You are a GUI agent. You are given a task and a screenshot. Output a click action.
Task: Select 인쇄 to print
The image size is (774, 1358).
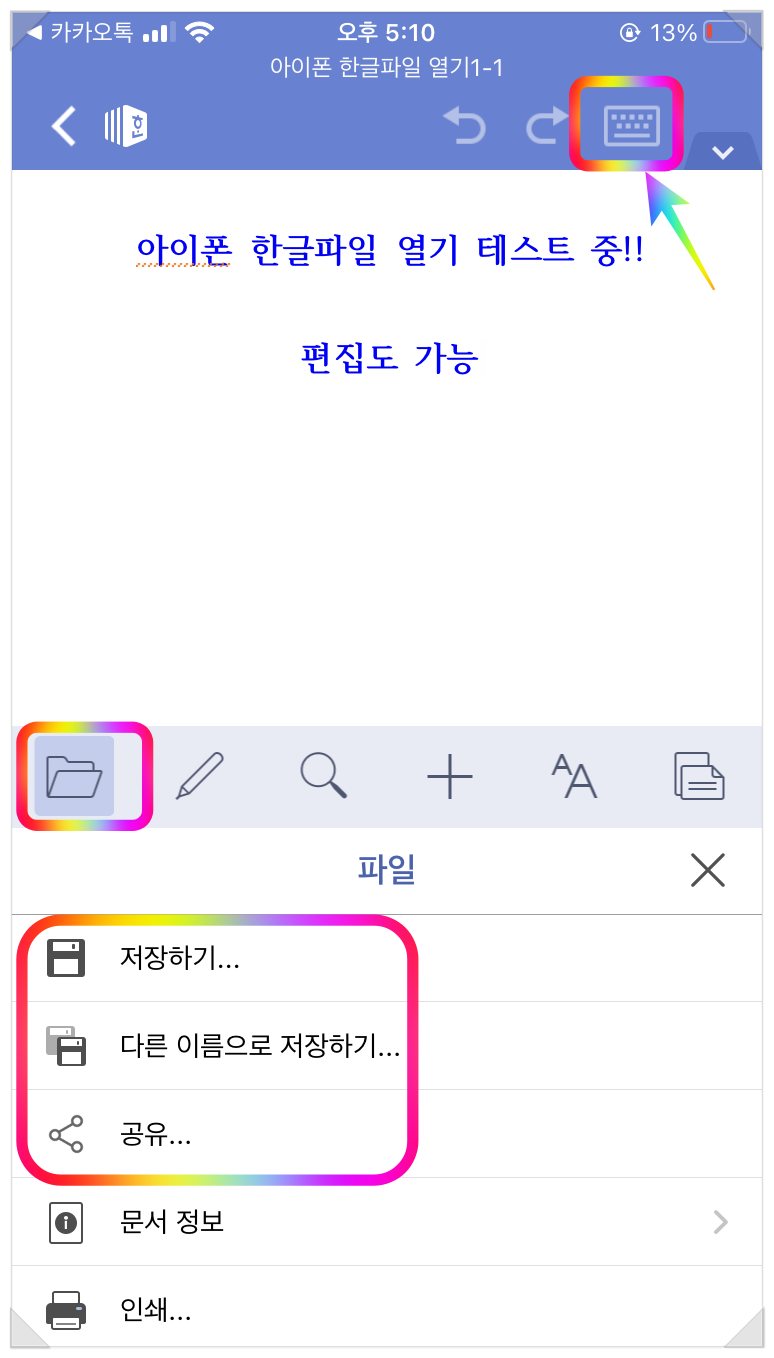click(x=387, y=1308)
